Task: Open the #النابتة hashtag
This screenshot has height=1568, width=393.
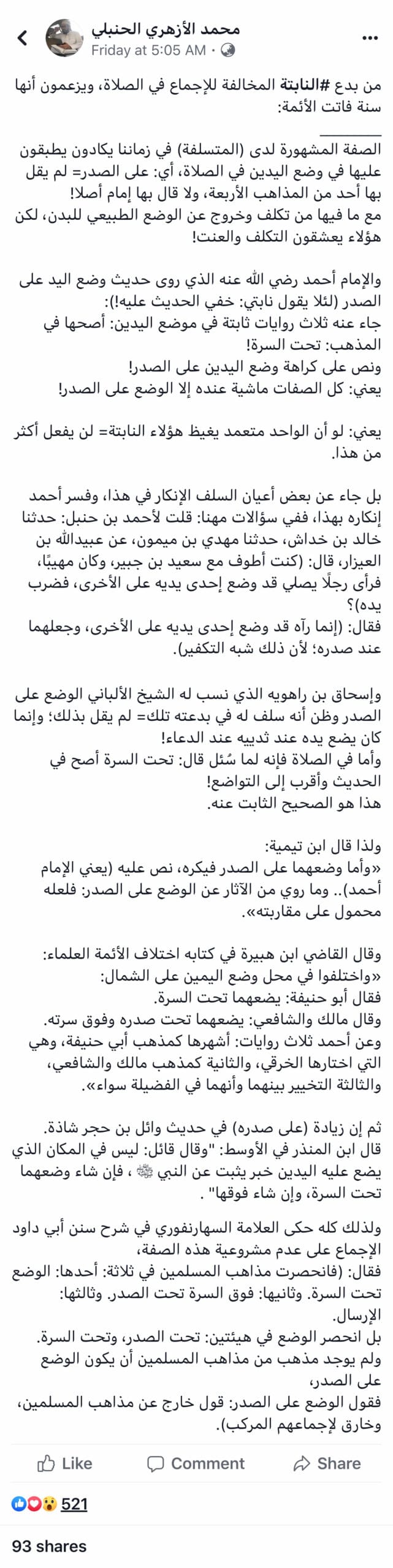Action: (297, 85)
